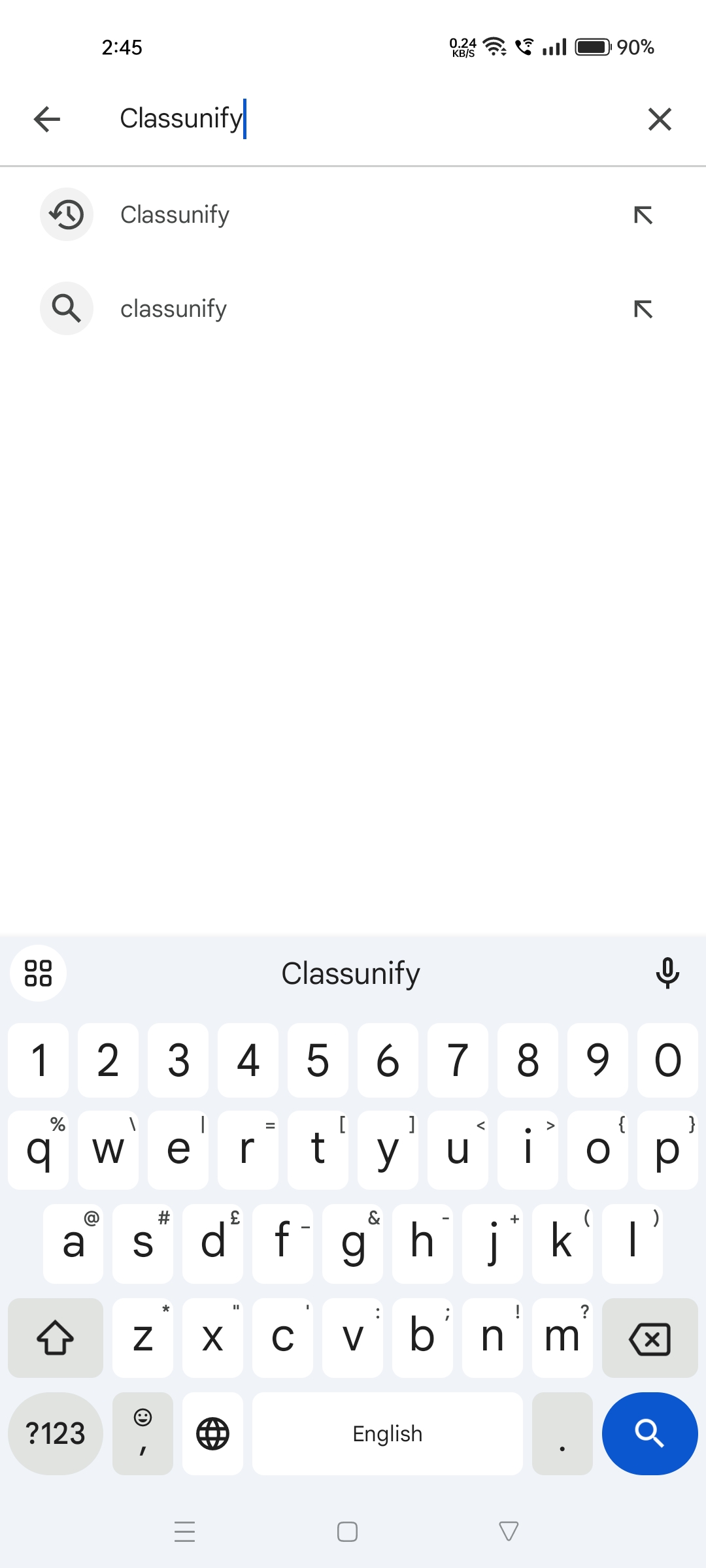
Task: Accept the keyboard suggestion Classunify
Action: pos(351,973)
